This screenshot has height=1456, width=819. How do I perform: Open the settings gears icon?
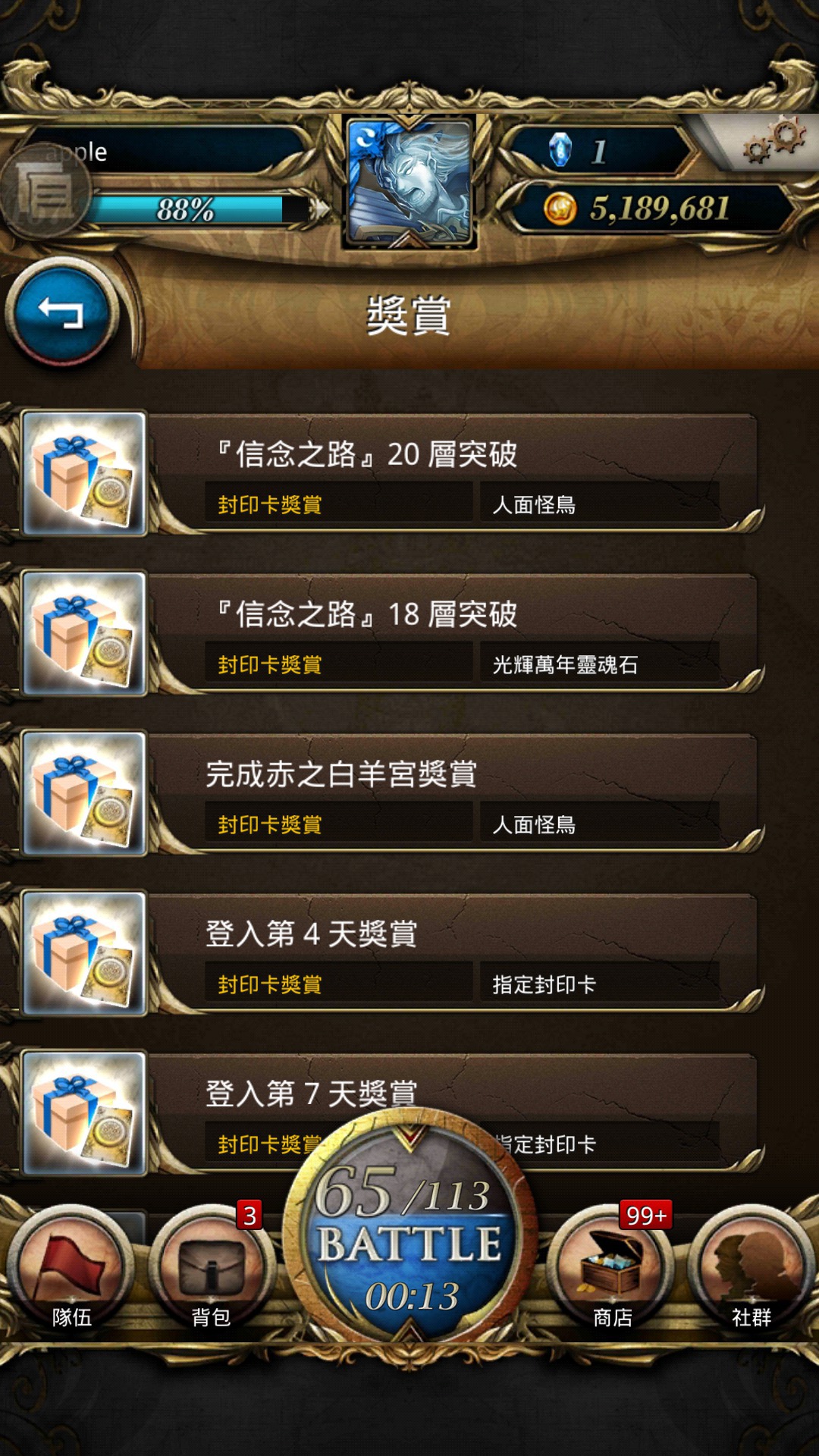click(773, 141)
